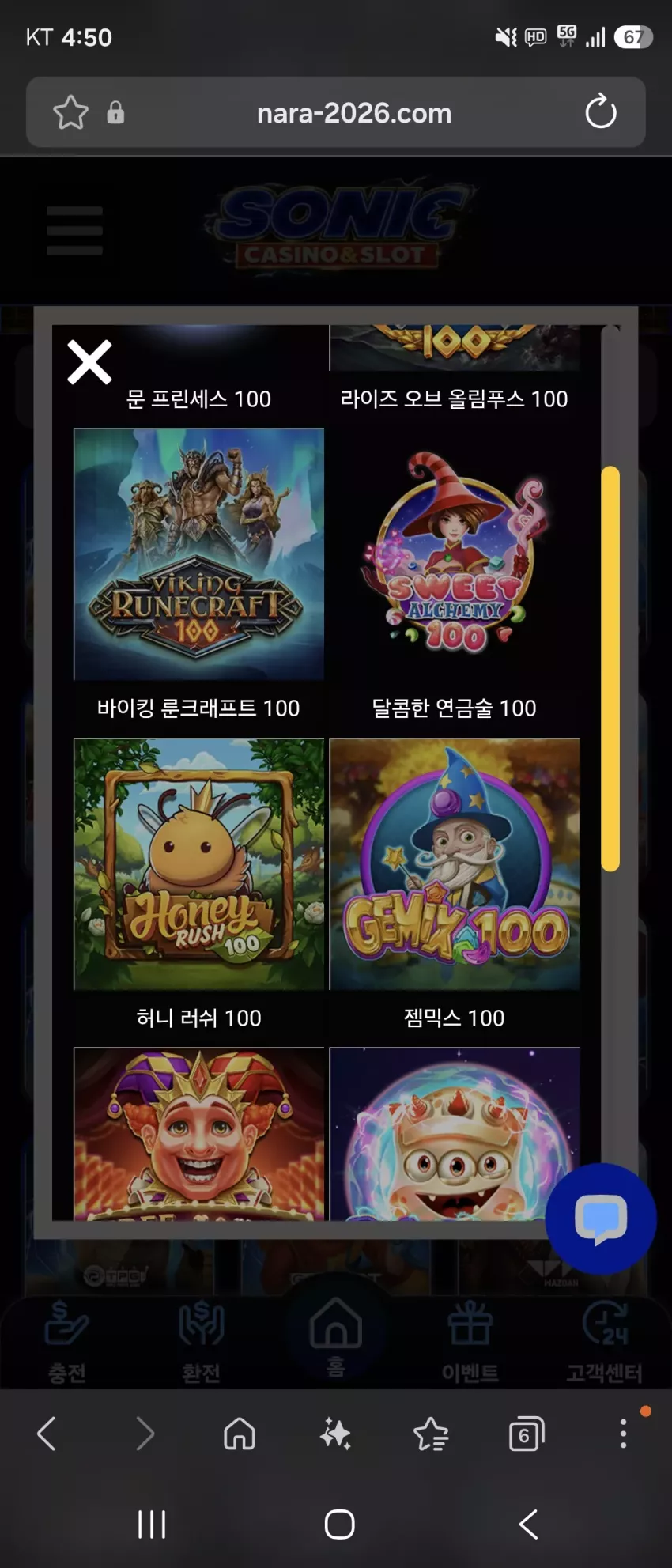Open the jester game tile
The height and width of the screenshot is (1568, 672).
[198, 1134]
